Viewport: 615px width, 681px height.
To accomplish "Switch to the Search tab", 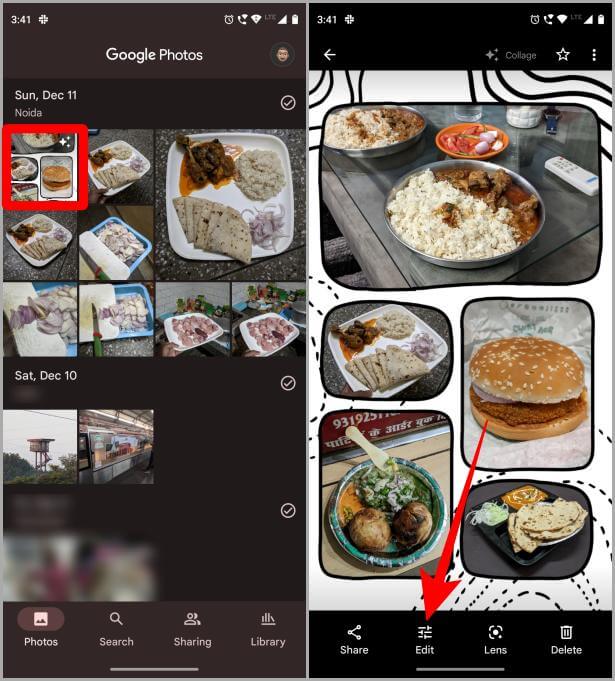I will coord(116,629).
